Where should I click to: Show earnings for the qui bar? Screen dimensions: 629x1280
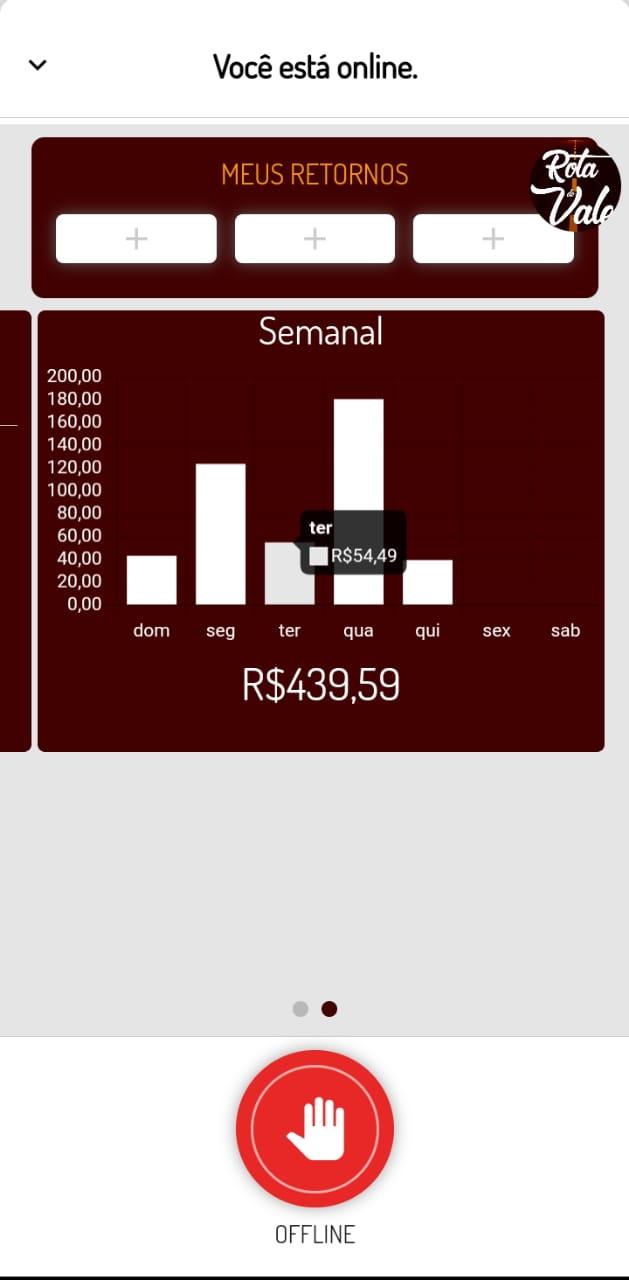pos(427,582)
